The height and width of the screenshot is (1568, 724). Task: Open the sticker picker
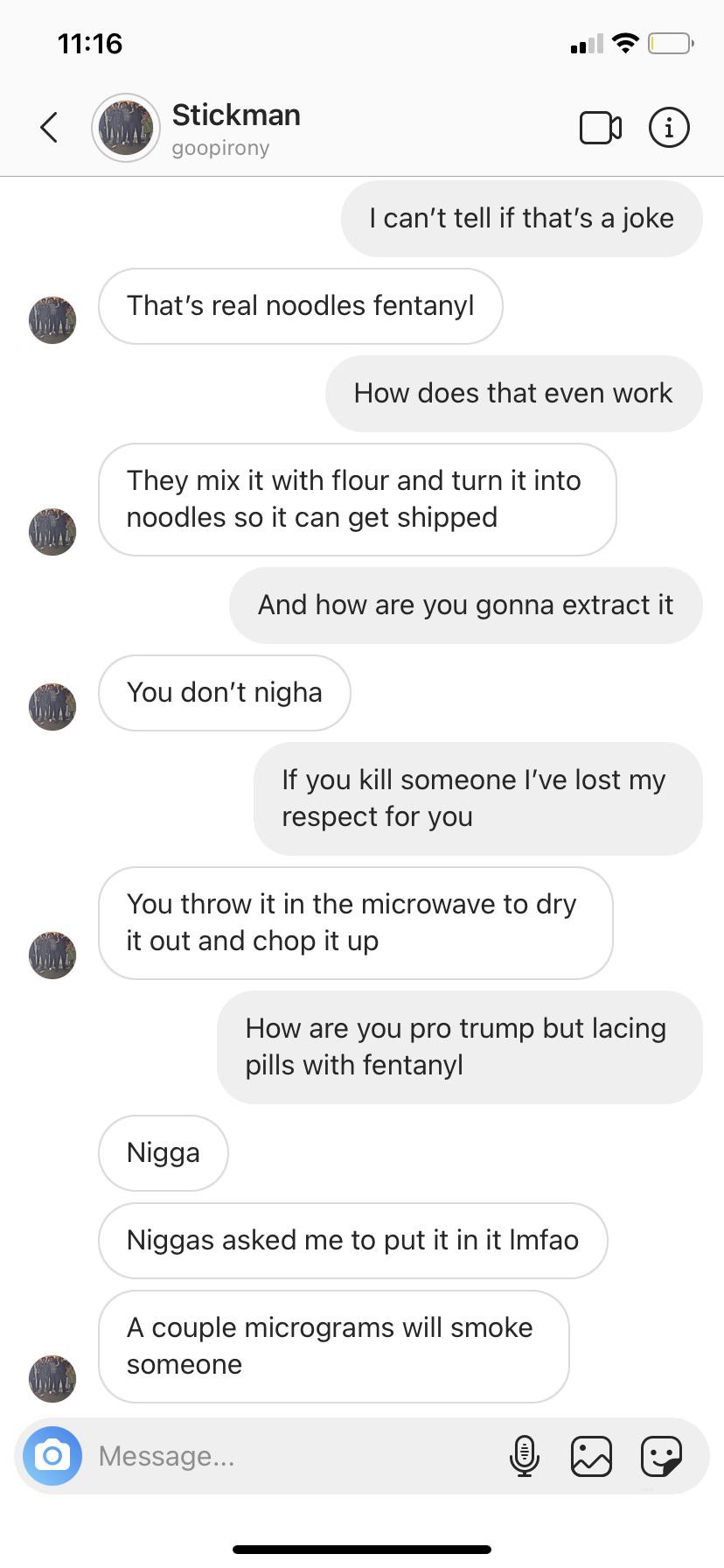tap(662, 1456)
